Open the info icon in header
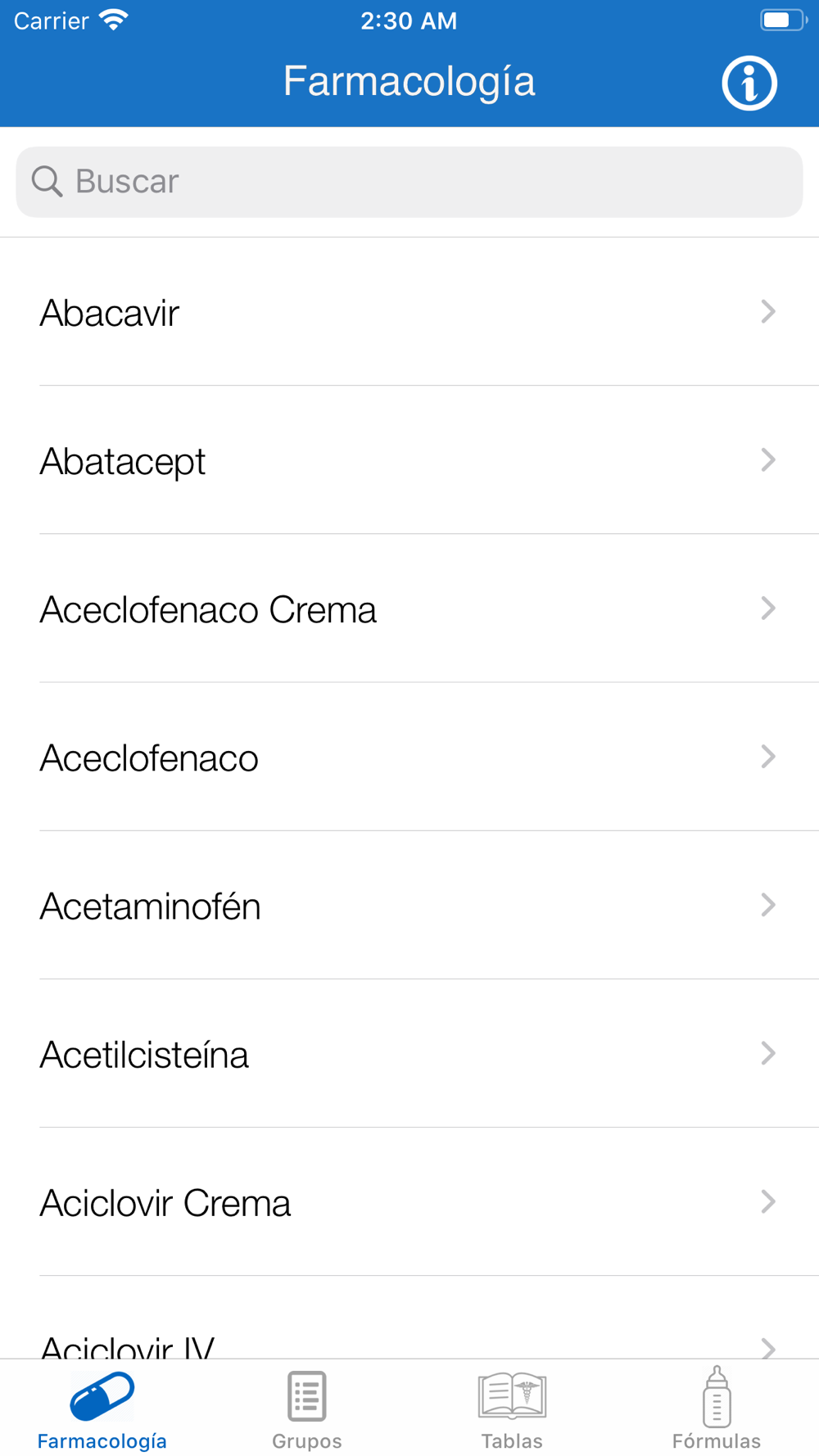 click(x=749, y=83)
